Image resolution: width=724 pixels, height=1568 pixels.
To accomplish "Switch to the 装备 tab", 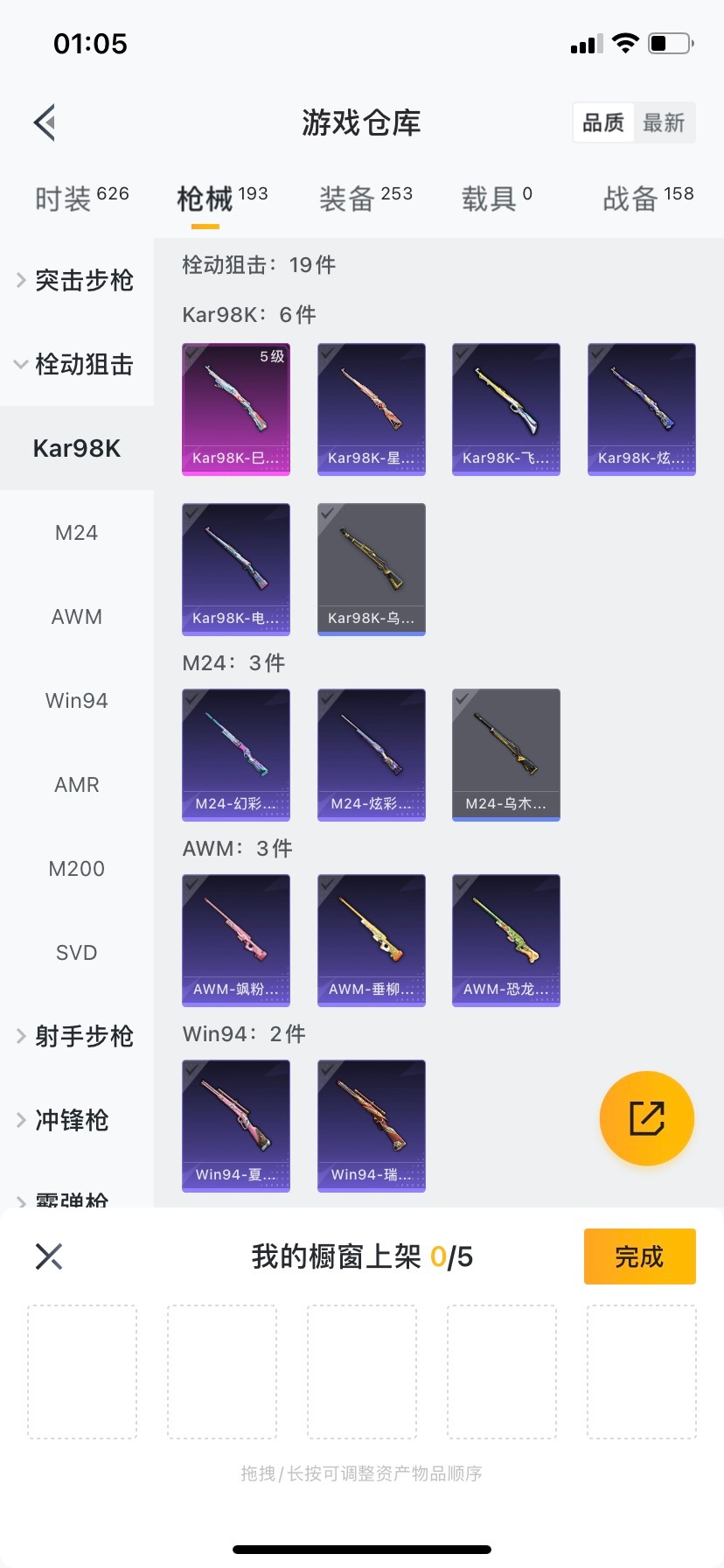I will 365,199.
